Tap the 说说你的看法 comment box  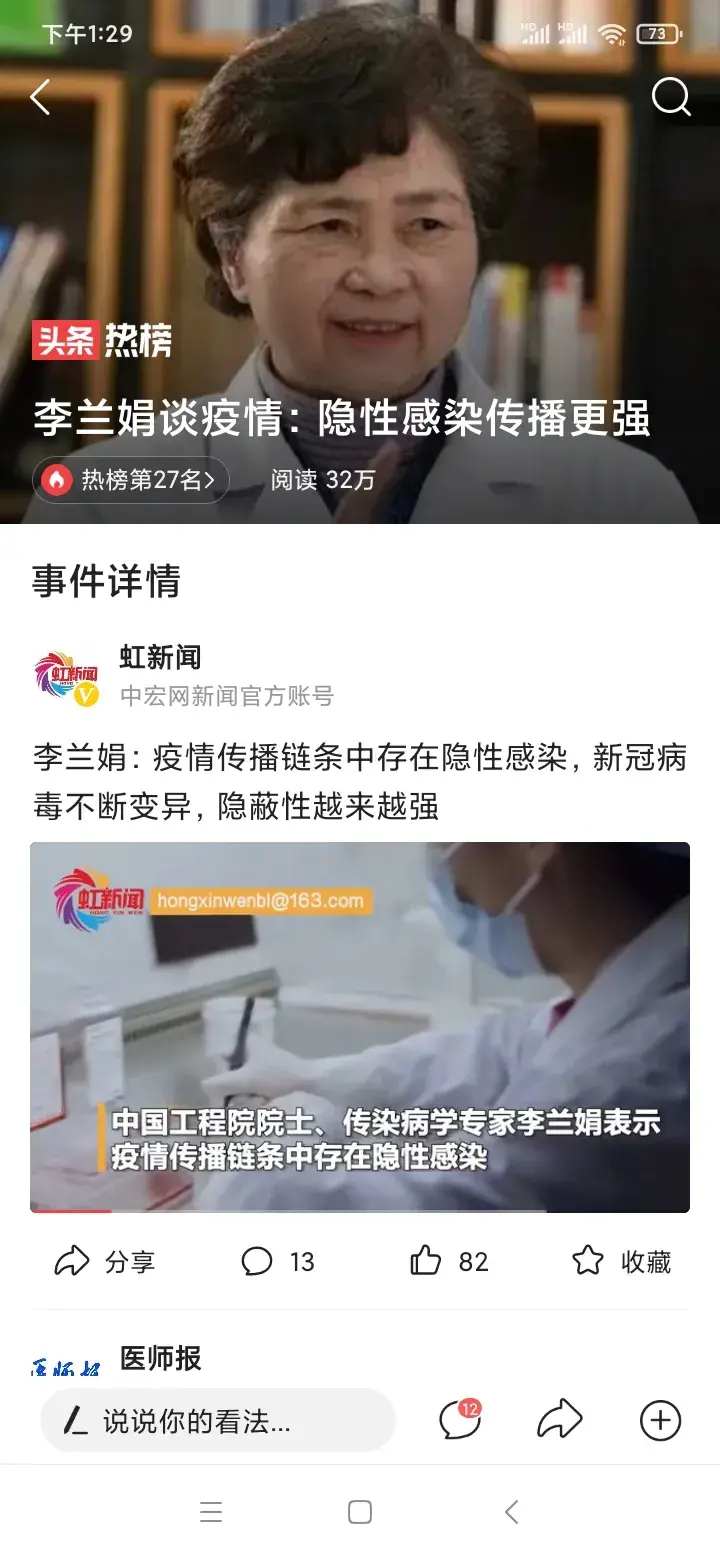tap(218, 1421)
